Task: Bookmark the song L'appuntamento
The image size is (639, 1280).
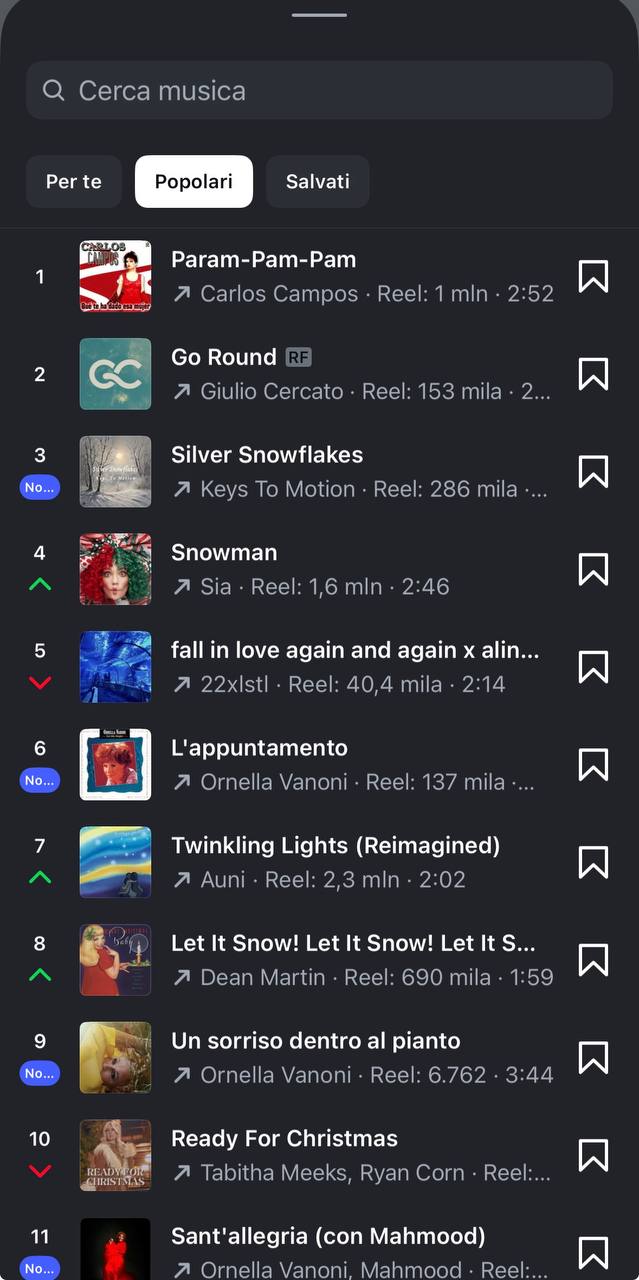Action: [x=593, y=764]
